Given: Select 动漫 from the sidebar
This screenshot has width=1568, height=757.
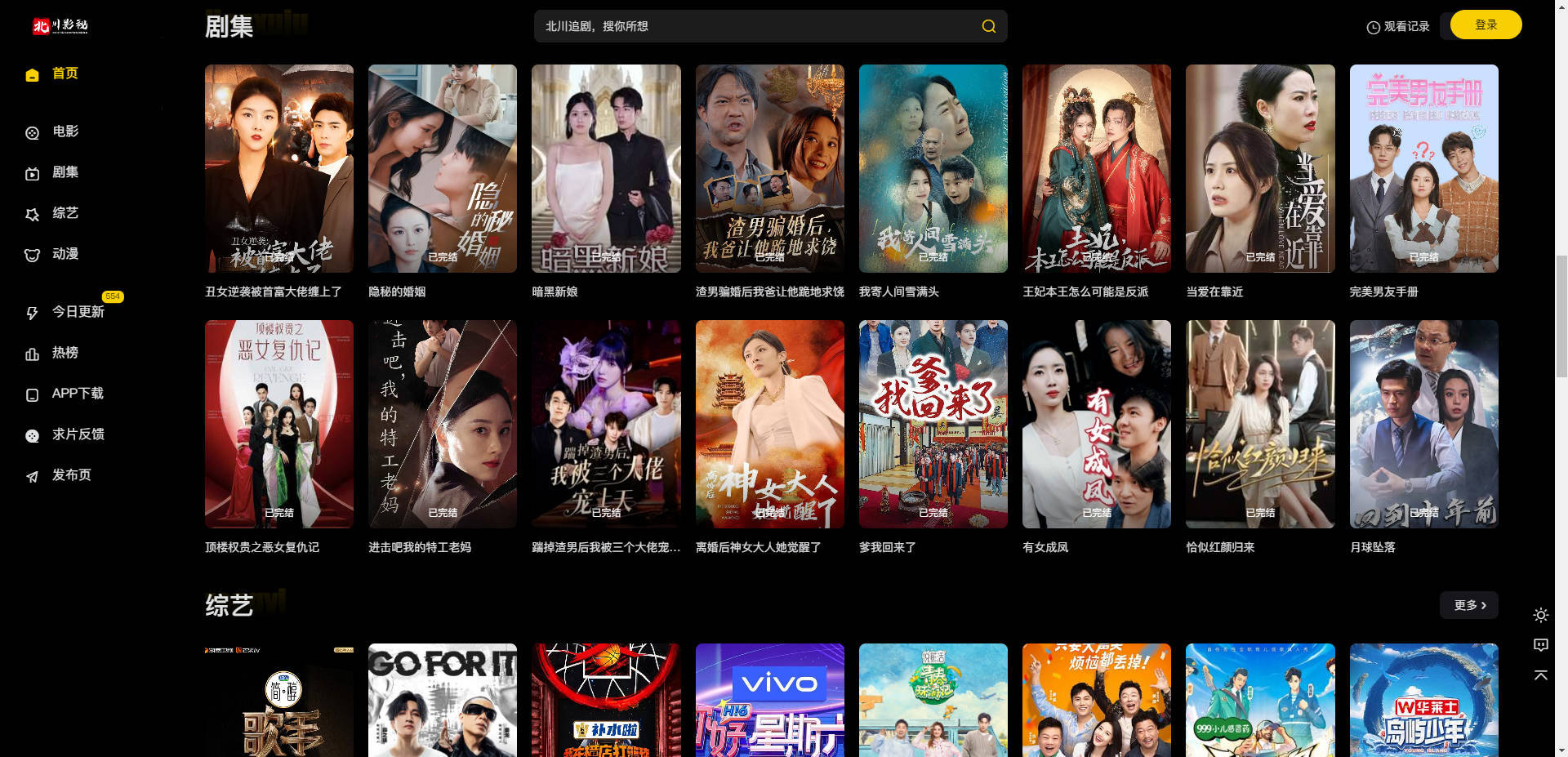Looking at the screenshot, I should click(x=65, y=254).
